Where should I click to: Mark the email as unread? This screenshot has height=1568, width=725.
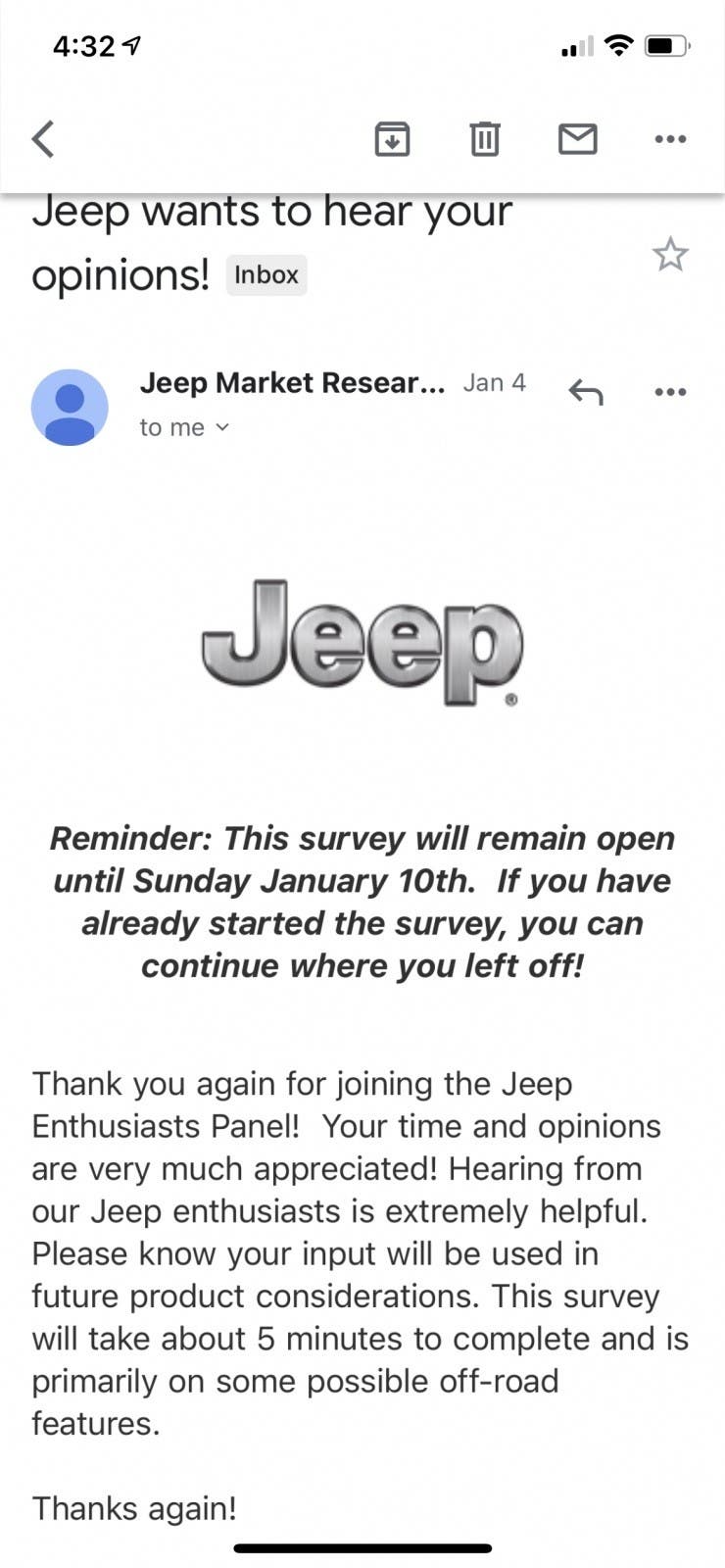[577, 139]
